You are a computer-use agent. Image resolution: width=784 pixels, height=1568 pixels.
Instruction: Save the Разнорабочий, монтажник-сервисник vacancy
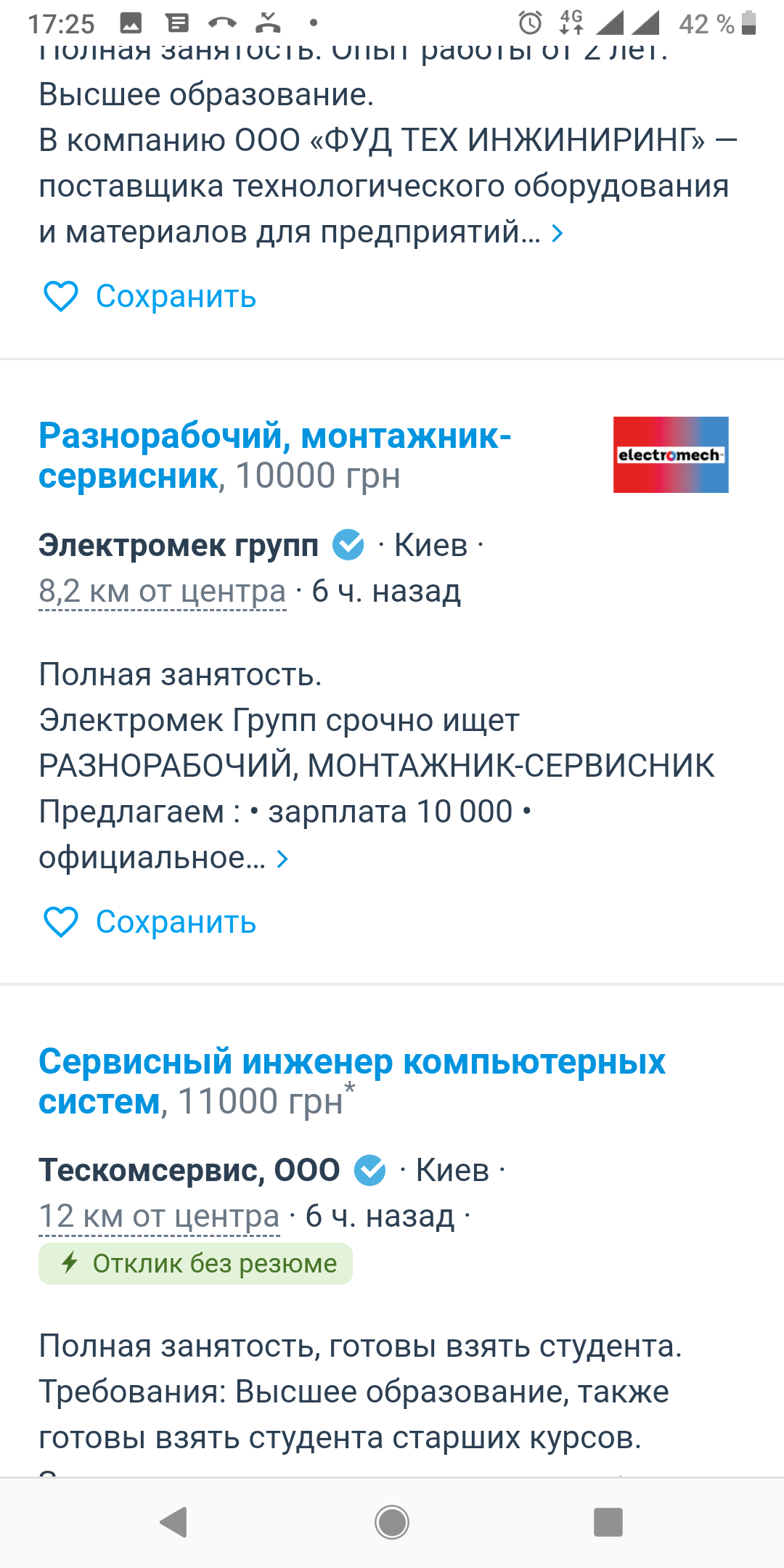(x=150, y=922)
